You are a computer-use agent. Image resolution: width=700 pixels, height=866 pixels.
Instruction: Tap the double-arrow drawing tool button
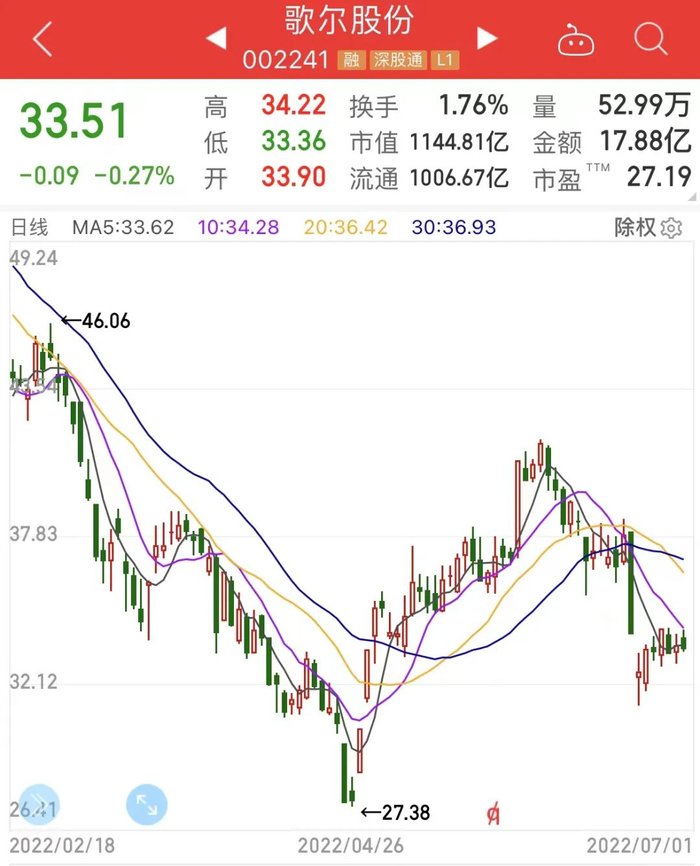[x=39, y=804]
